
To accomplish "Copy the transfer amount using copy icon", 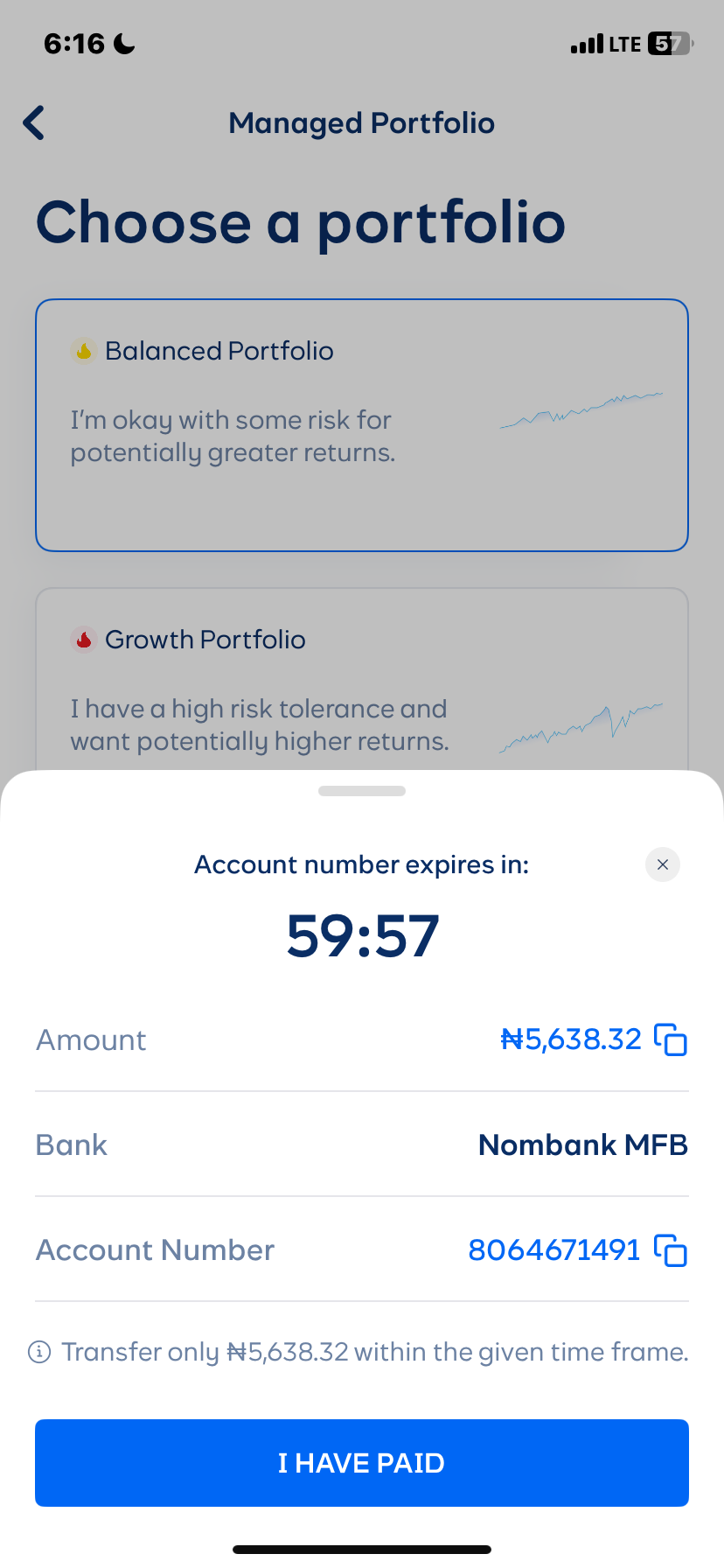I will 669,1039.
